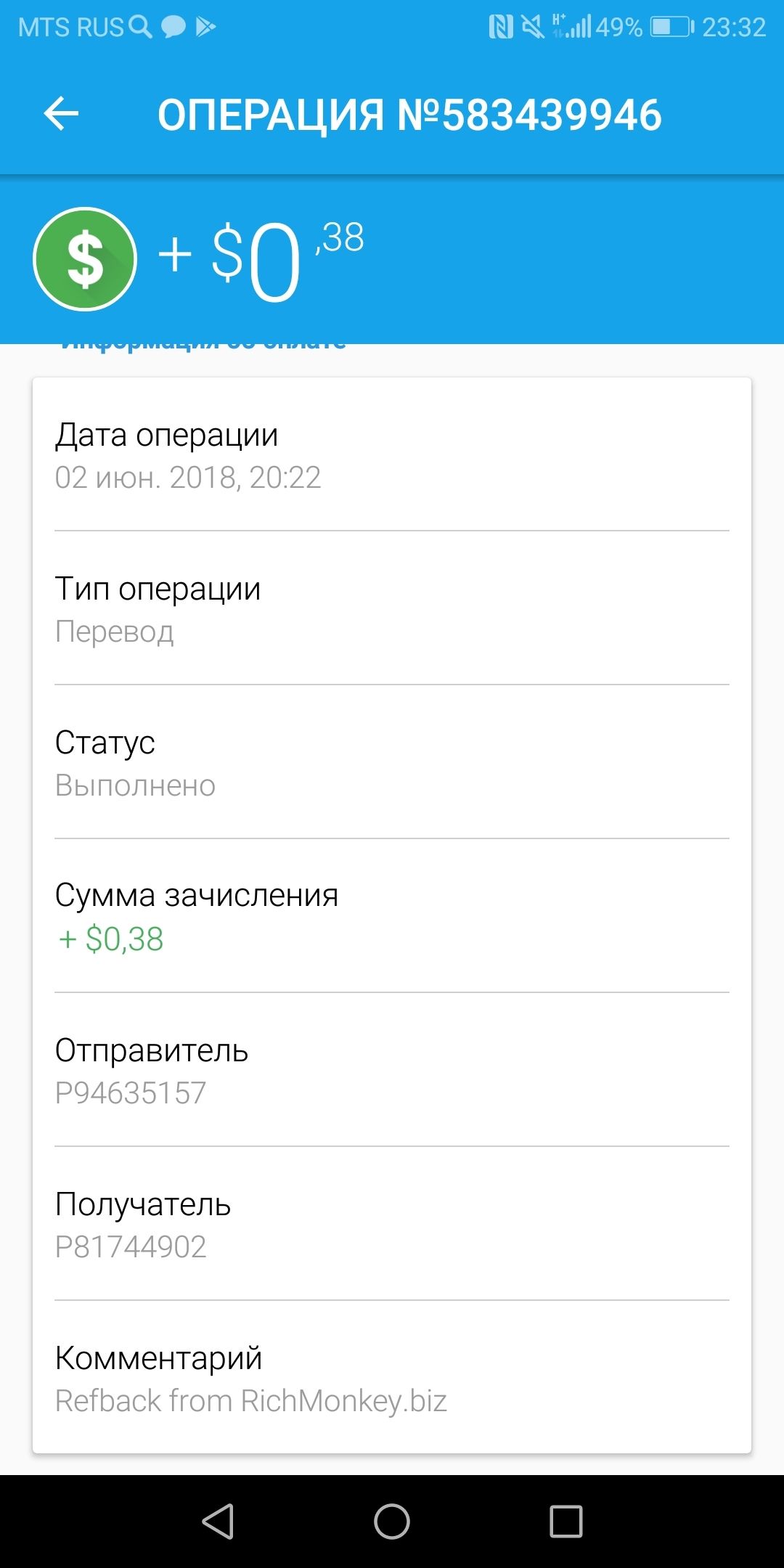784x1568 pixels.
Task: Open the recent apps overview
Action: 566,1521
